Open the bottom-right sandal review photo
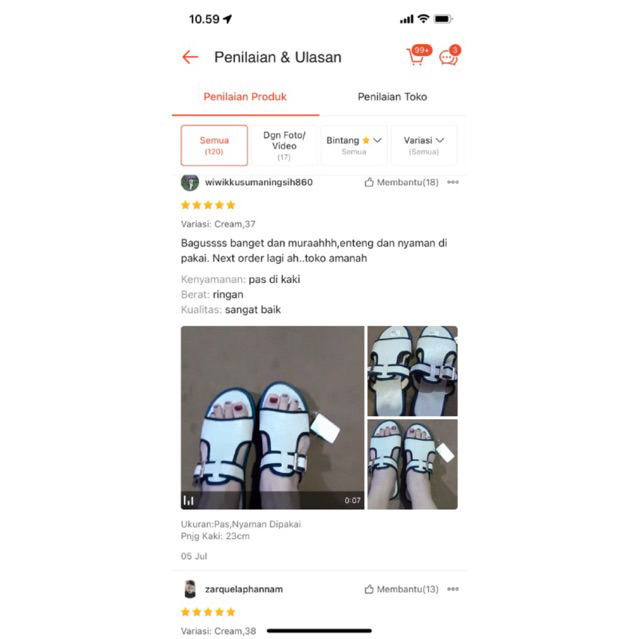The height and width of the screenshot is (639, 639). [x=412, y=464]
